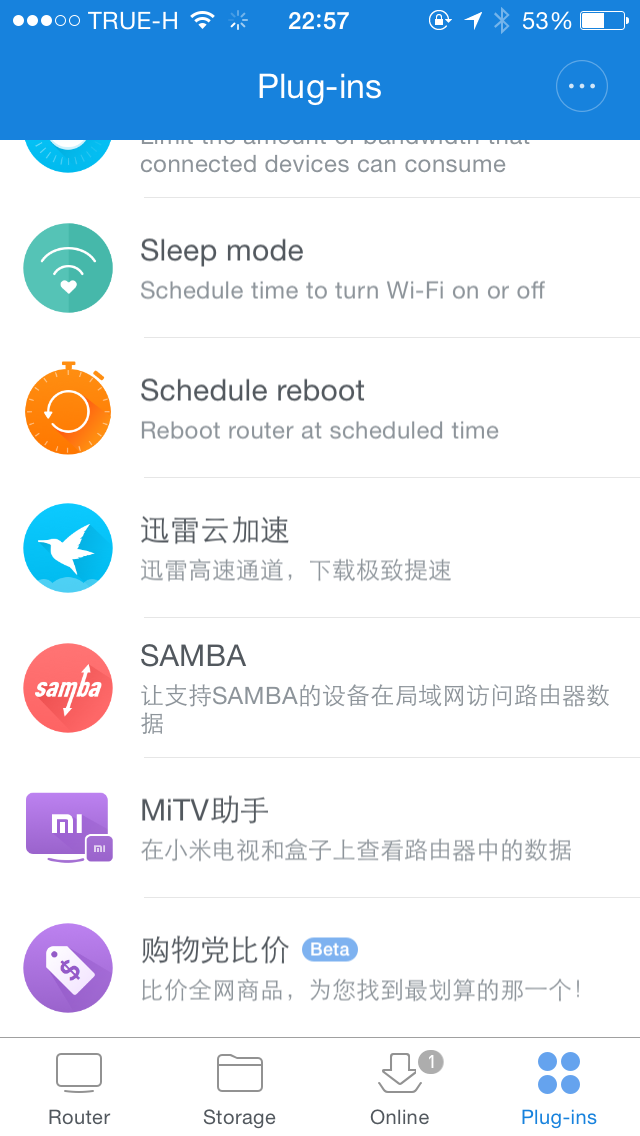Switch to the Router tab
640x1136 pixels.
[x=79, y=1088]
